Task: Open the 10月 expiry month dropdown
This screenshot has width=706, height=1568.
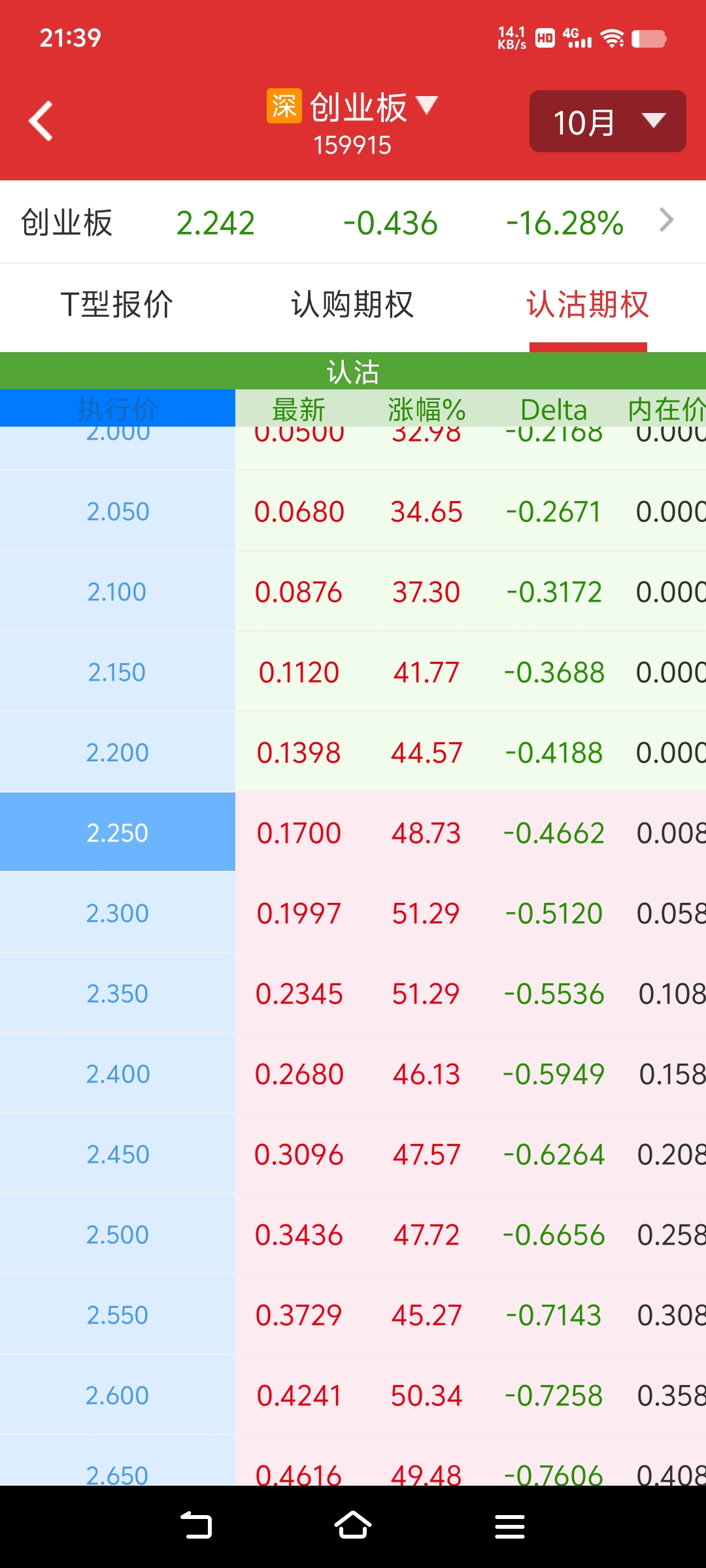Action: pyautogui.click(x=607, y=122)
